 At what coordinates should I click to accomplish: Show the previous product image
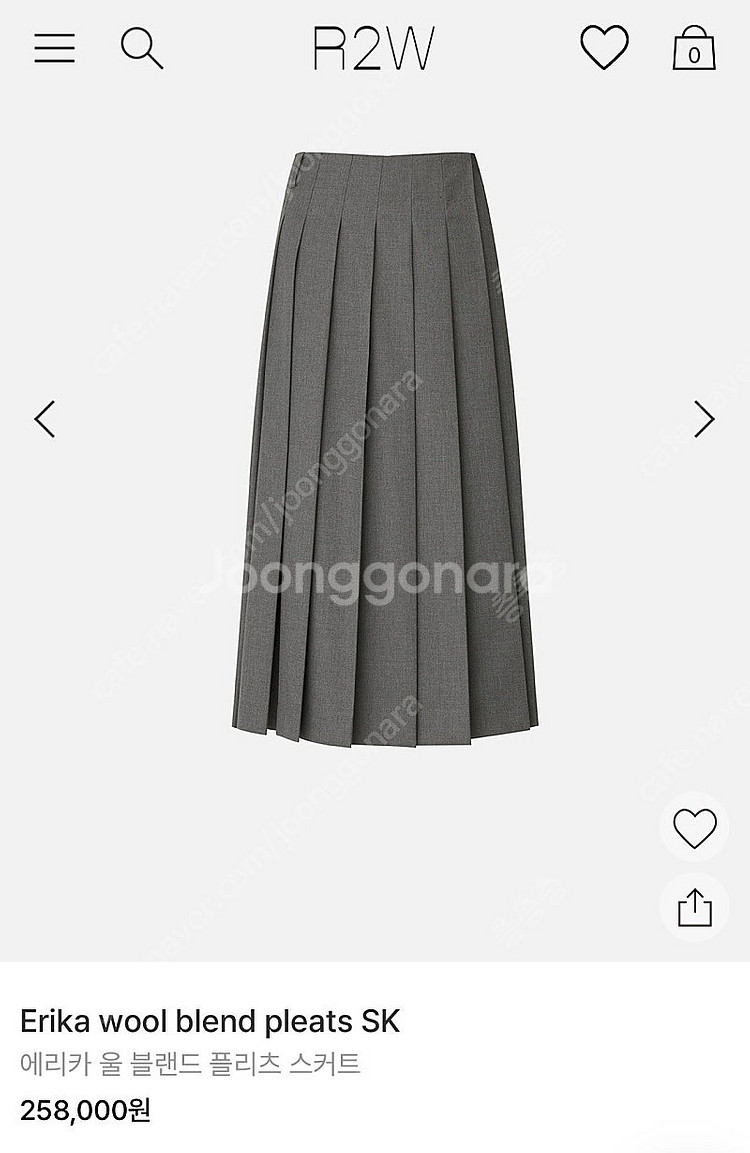pyautogui.click(x=45, y=419)
